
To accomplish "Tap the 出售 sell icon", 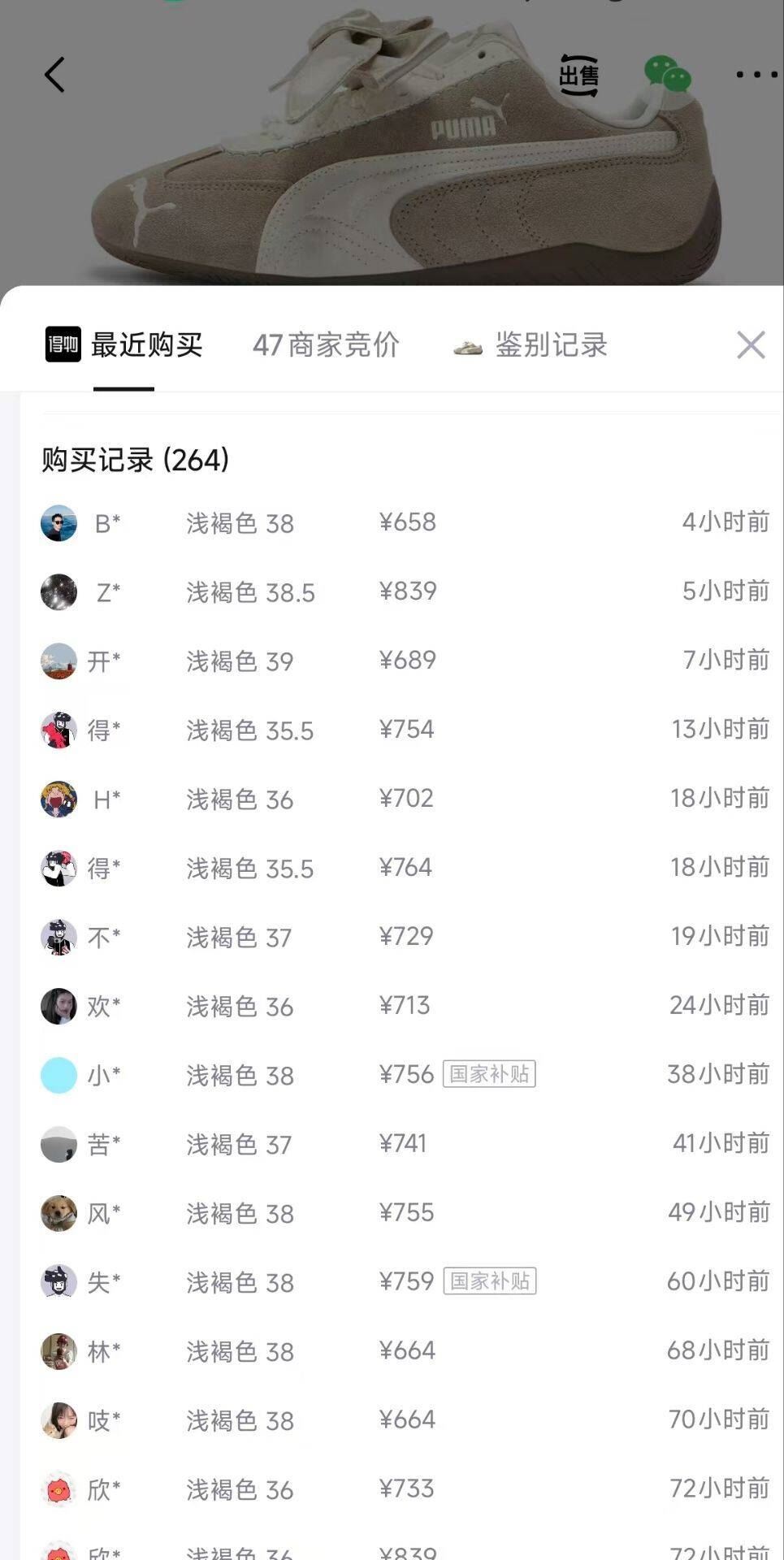I will pyautogui.click(x=579, y=76).
